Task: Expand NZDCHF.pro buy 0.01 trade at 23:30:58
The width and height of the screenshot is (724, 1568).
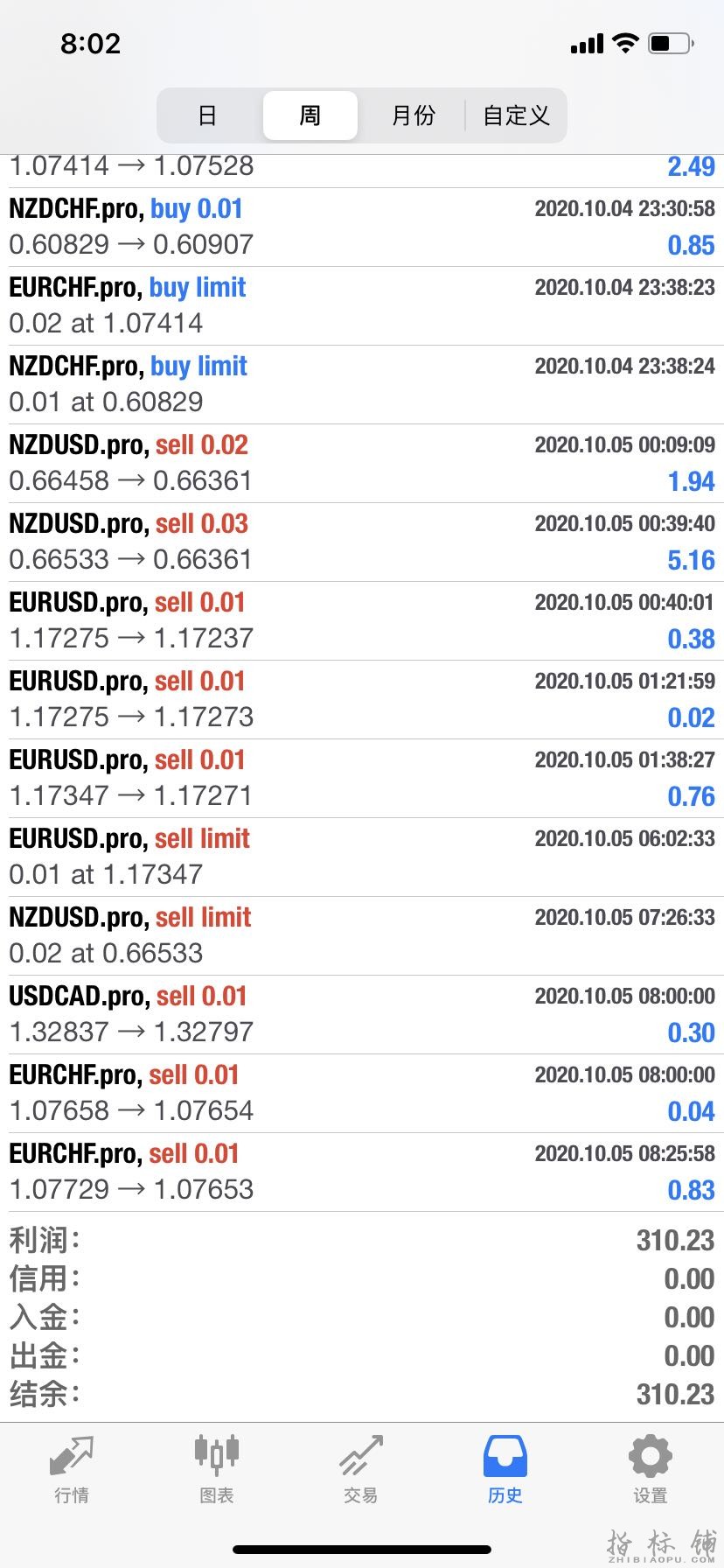Action: 362,227
